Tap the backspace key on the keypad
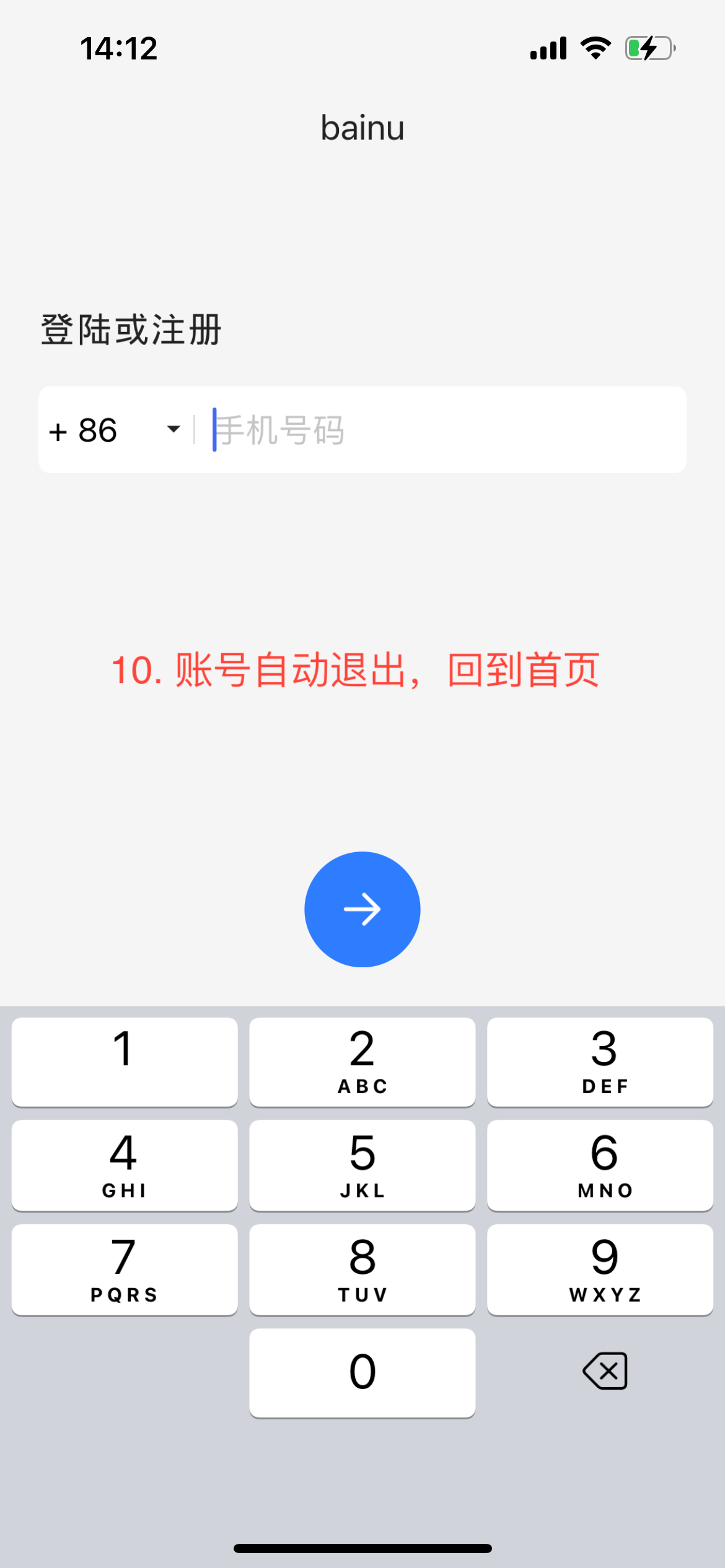Screen dimensions: 725x1568 tap(605, 1371)
